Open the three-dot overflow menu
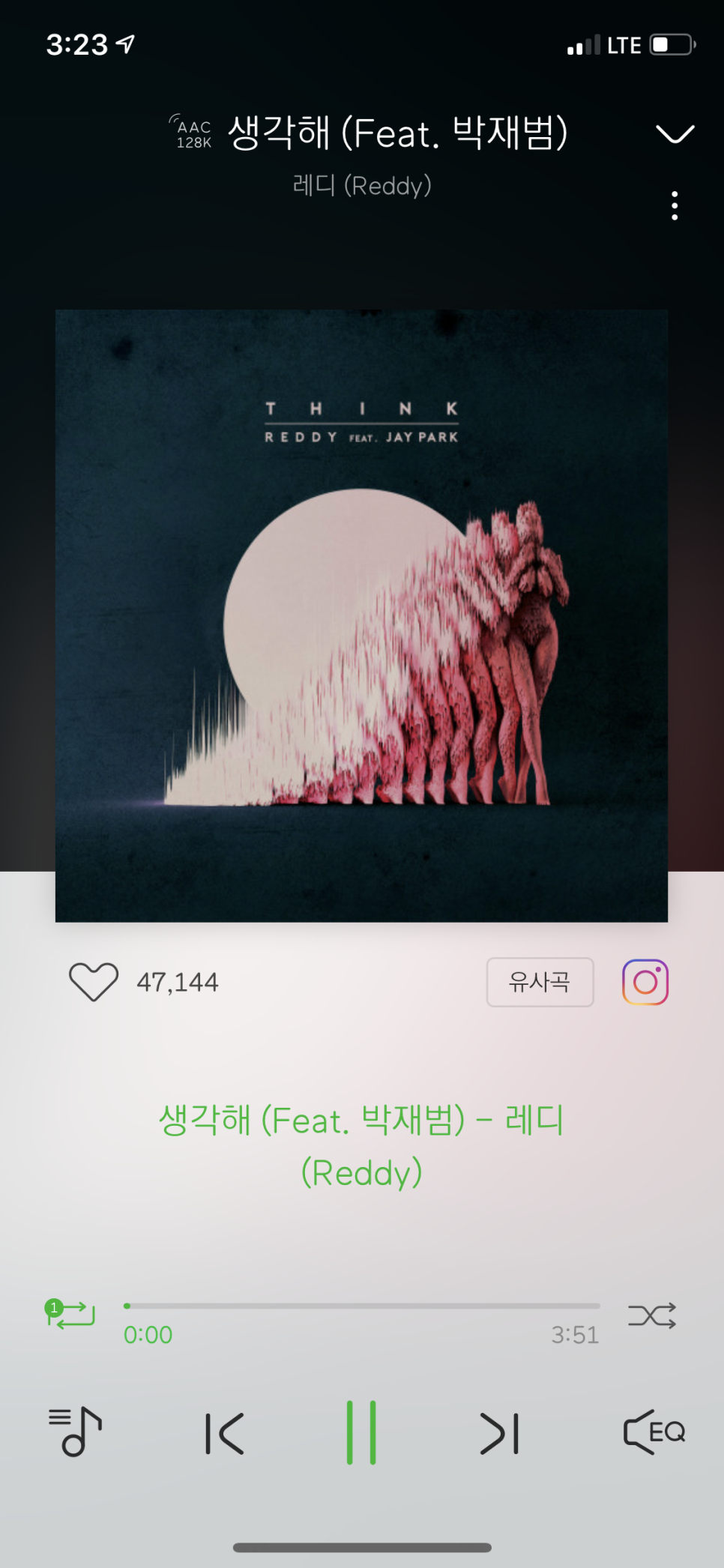The width and height of the screenshot is (724, 1568). [x=675, y=205]
